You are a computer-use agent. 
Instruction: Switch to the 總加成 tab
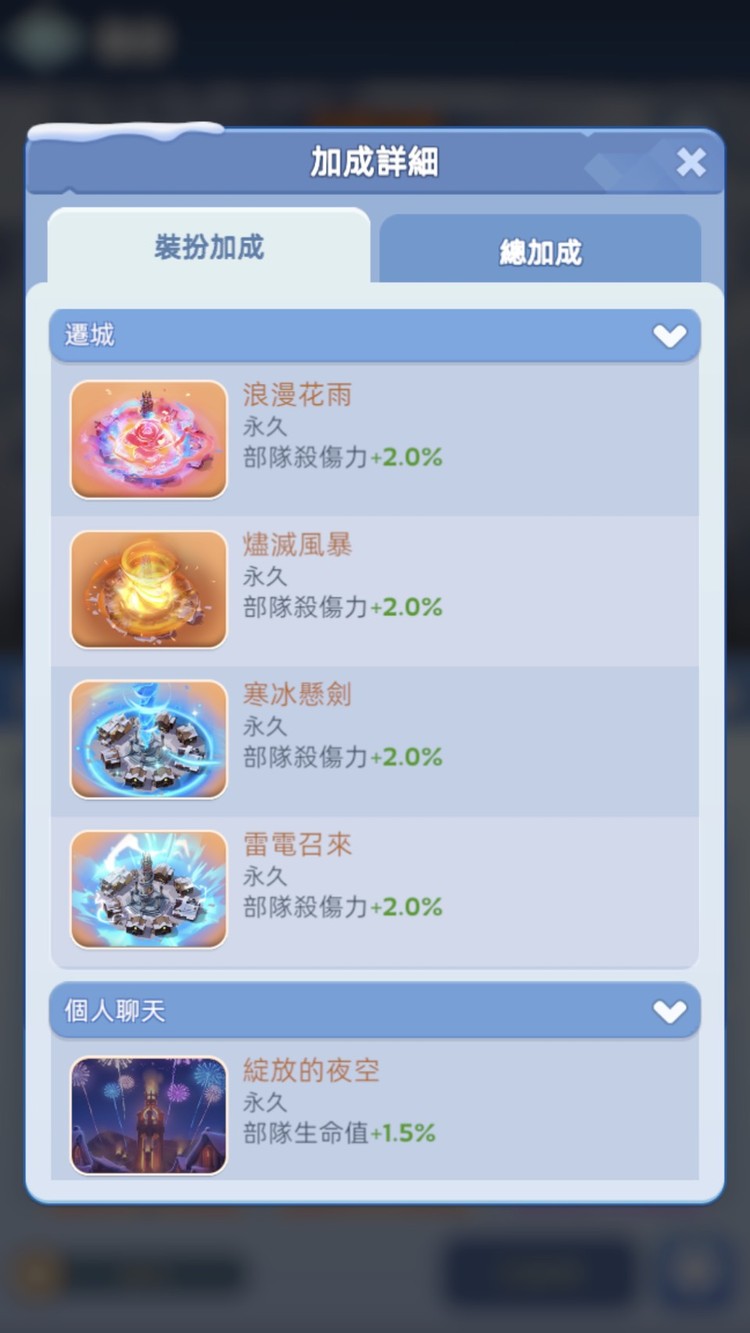coord(541,251)
